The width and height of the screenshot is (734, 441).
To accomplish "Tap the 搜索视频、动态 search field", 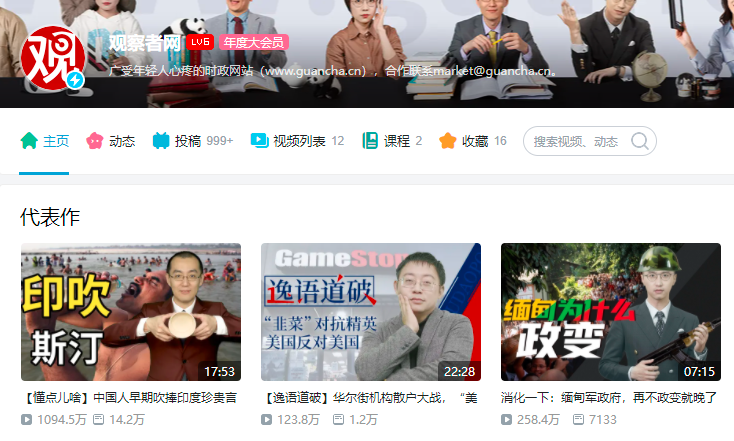I will pos(576,142).
